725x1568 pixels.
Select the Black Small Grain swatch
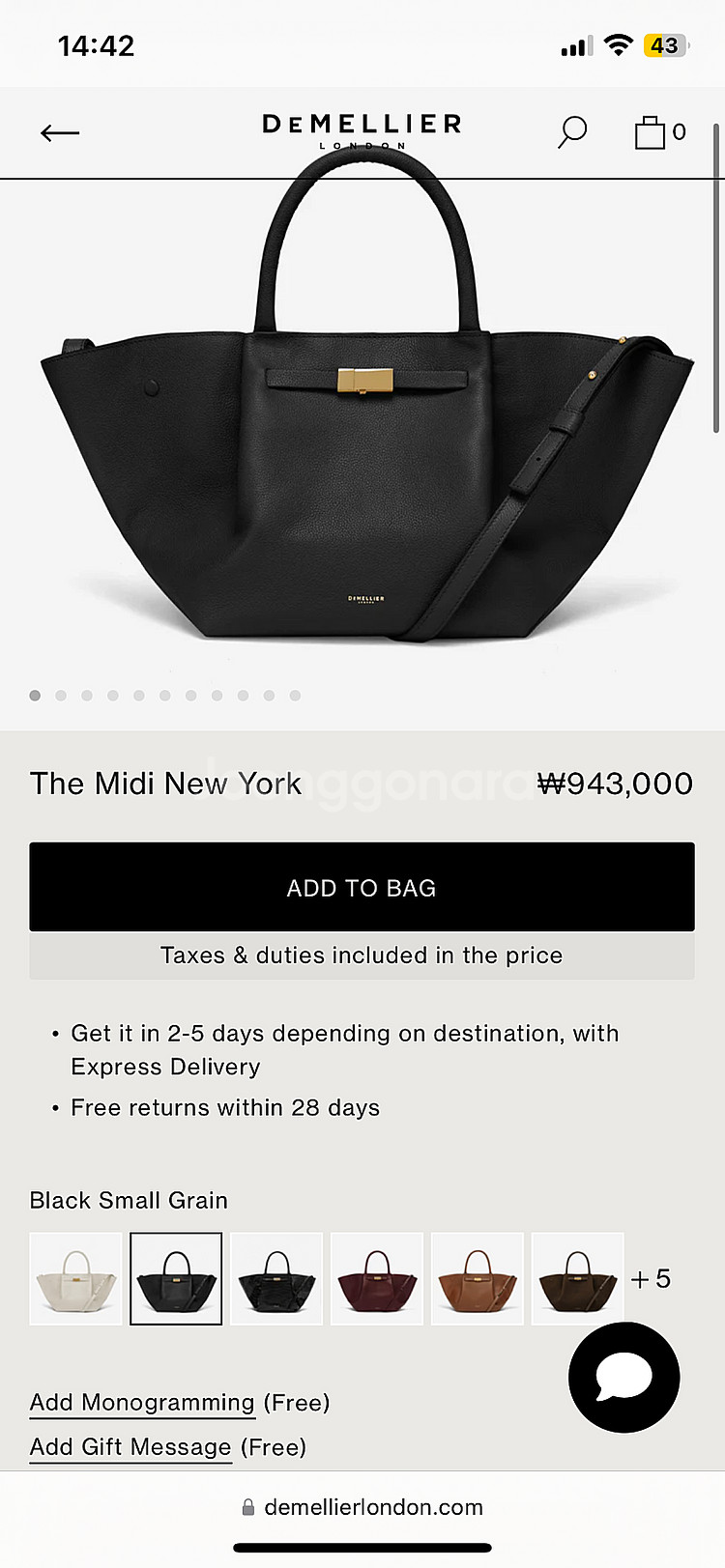tap(176, 1278)
